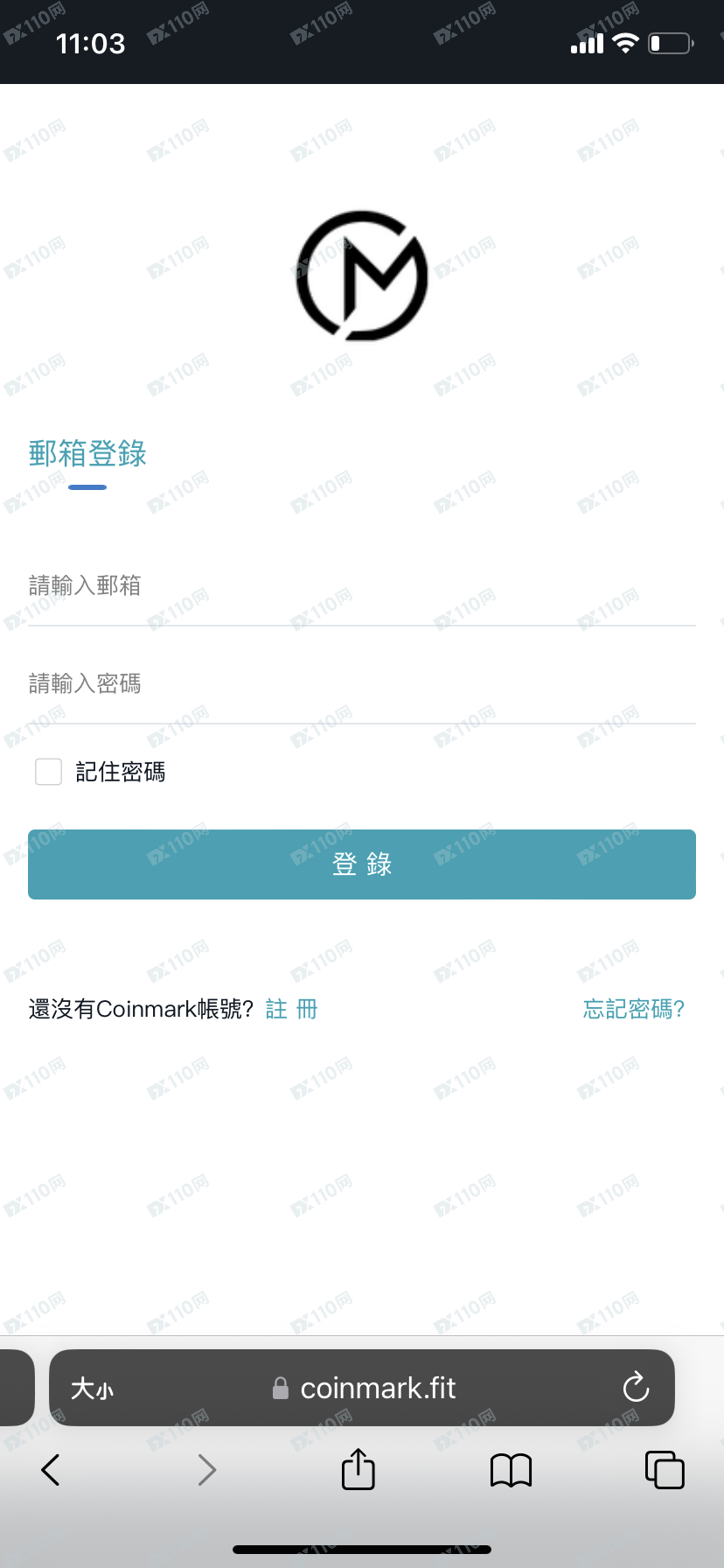
Task: Focus the password input field
Action: click(361, 684)
